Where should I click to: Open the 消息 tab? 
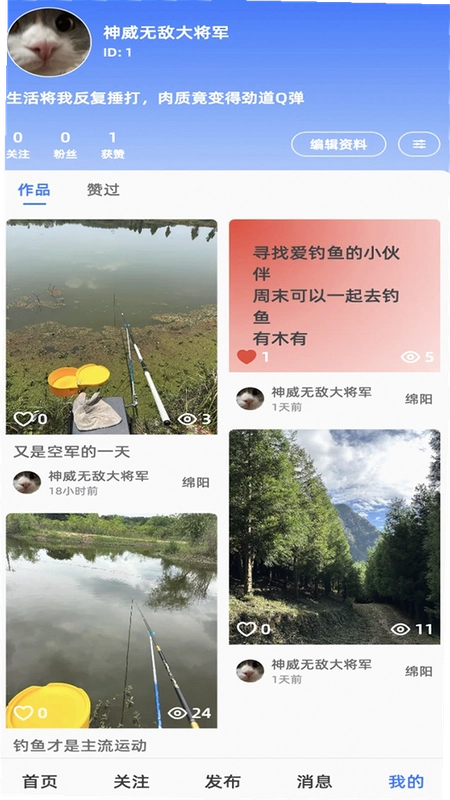[x=314, y=781]
